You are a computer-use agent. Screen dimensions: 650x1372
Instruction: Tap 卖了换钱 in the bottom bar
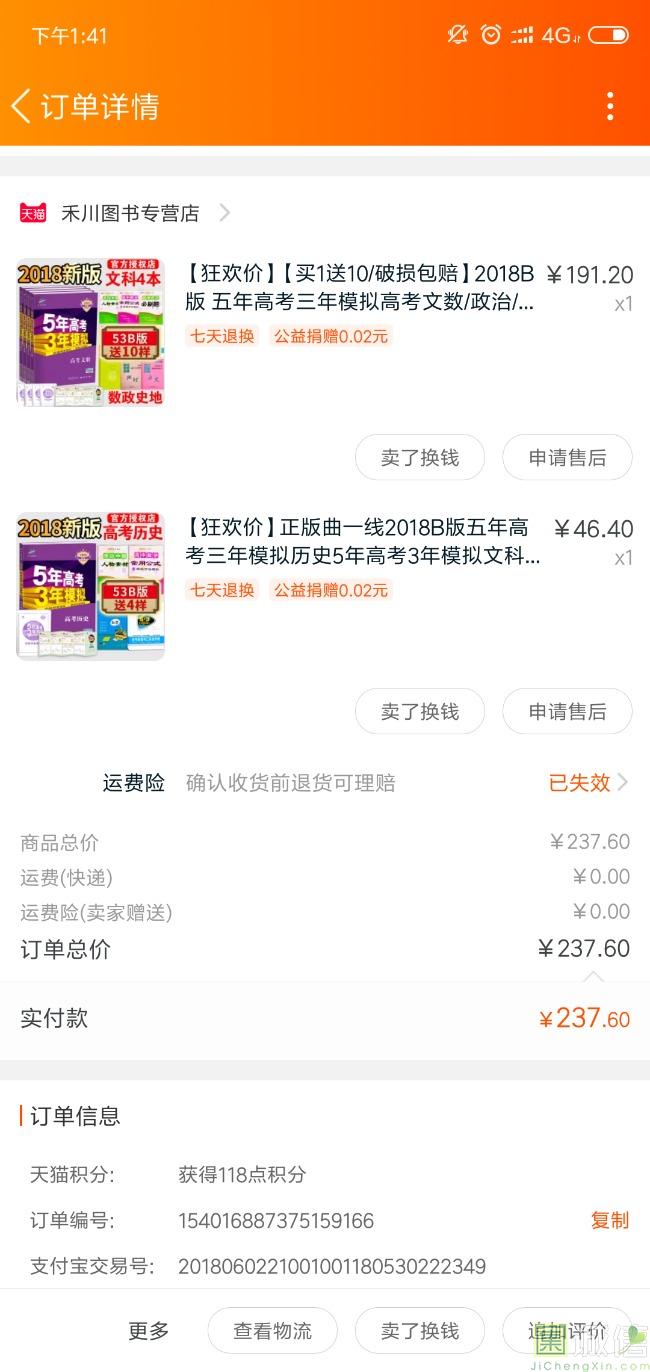[x=419, y=1331]
